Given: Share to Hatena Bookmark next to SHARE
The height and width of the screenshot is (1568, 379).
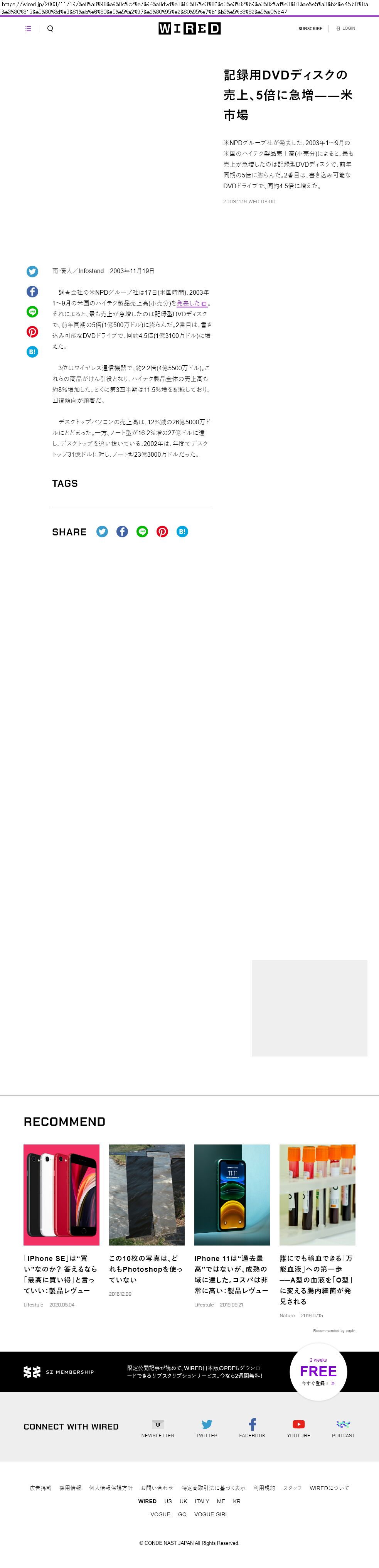Looking at the screenshot, I should (x=182, y=532).
